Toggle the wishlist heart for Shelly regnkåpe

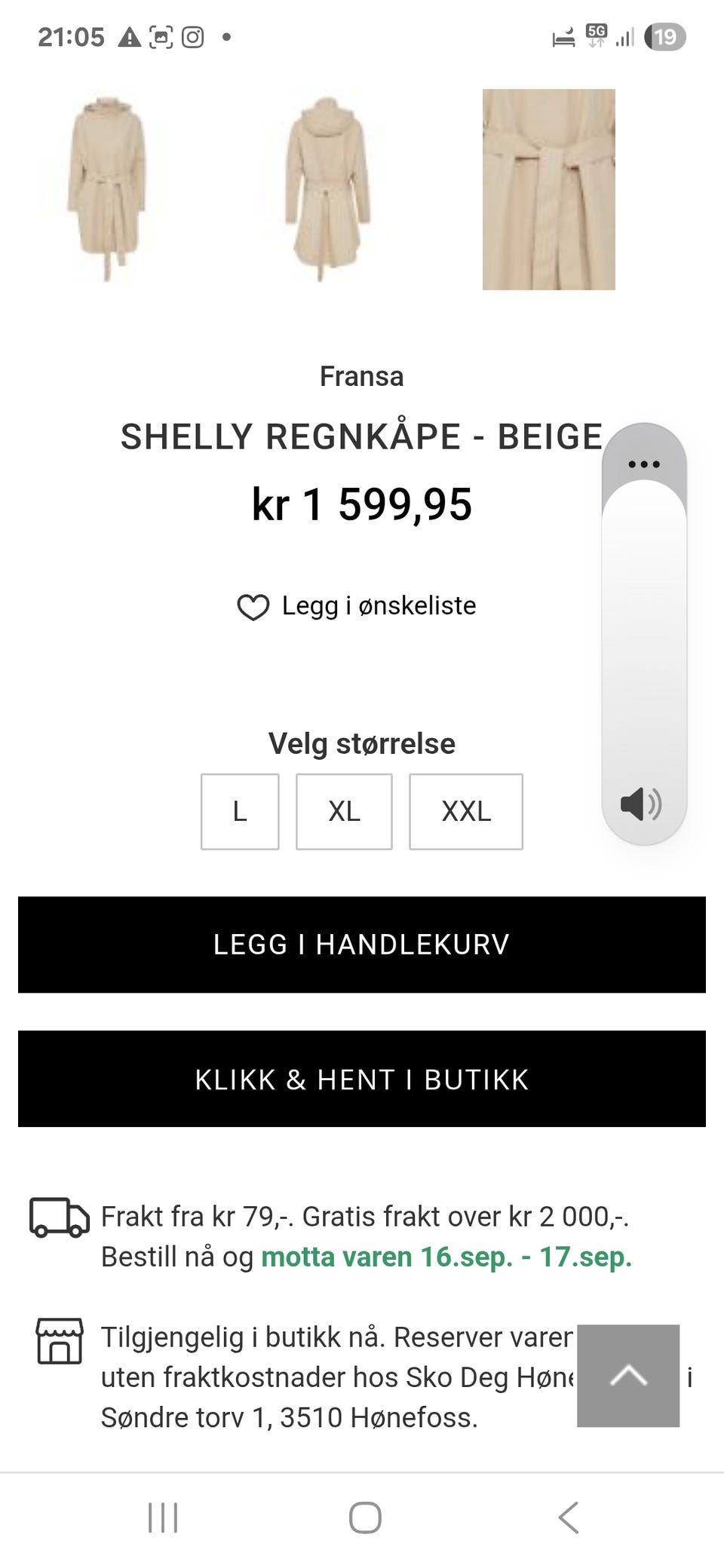pyautogui.click(x=253, y=605)
